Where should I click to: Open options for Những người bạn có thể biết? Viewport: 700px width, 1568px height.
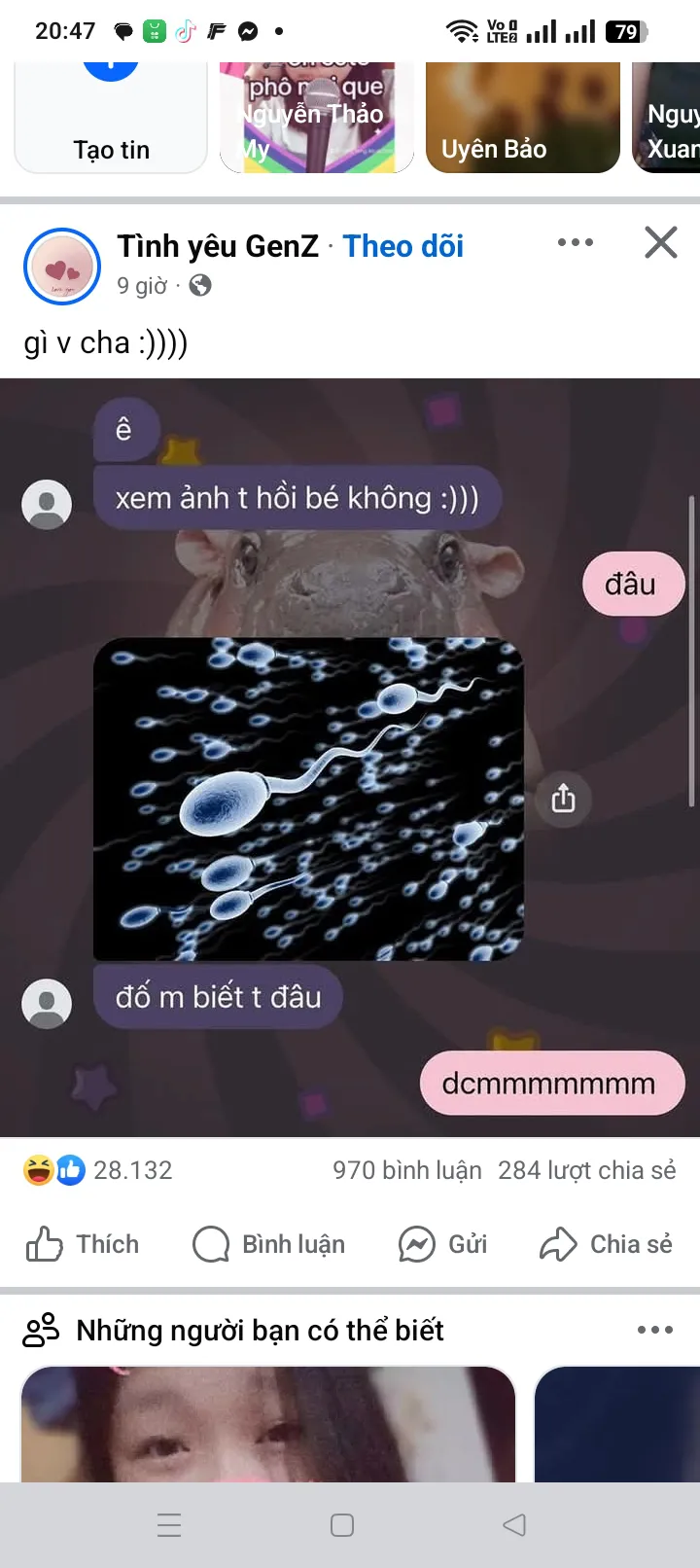coord(654,1330)
